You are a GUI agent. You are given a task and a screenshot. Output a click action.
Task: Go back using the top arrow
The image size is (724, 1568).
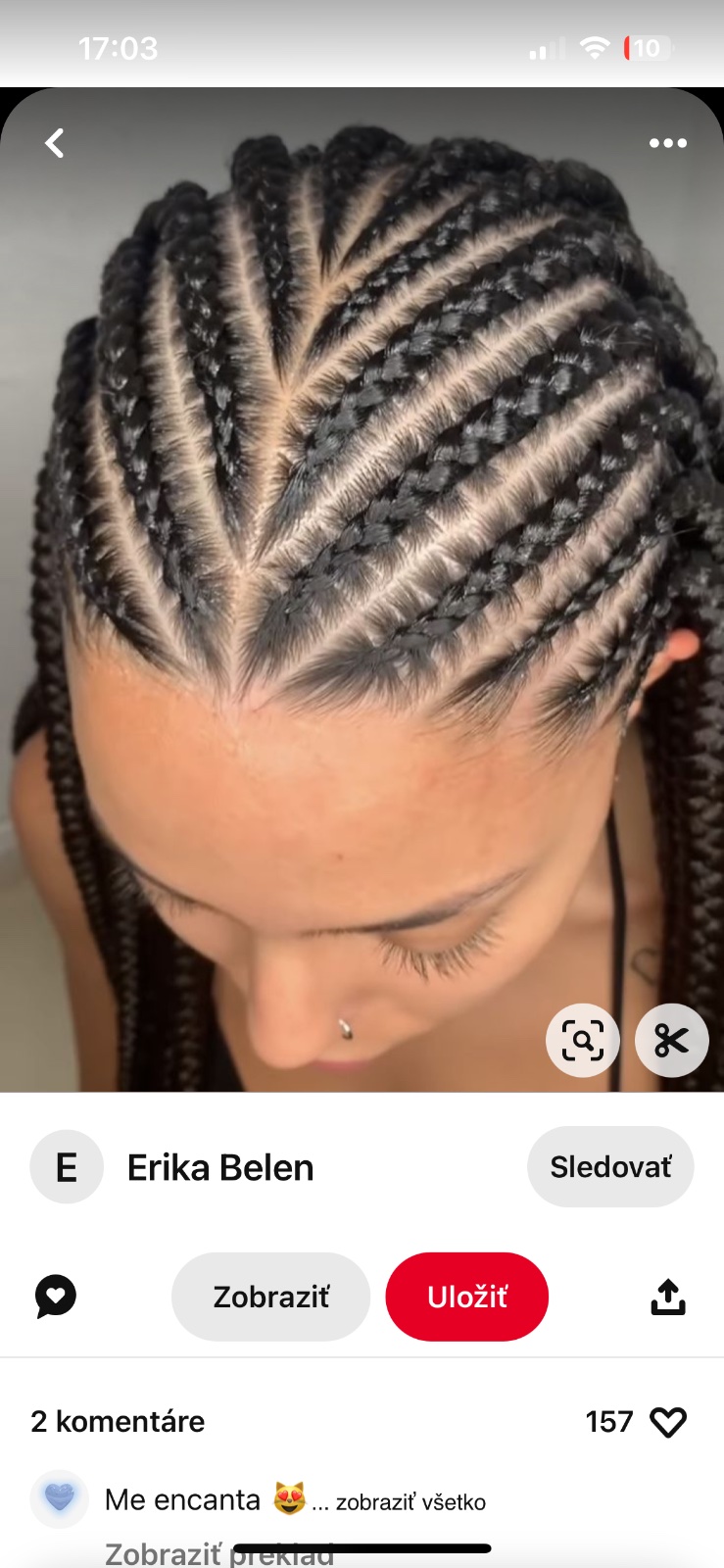coord(55,143)
